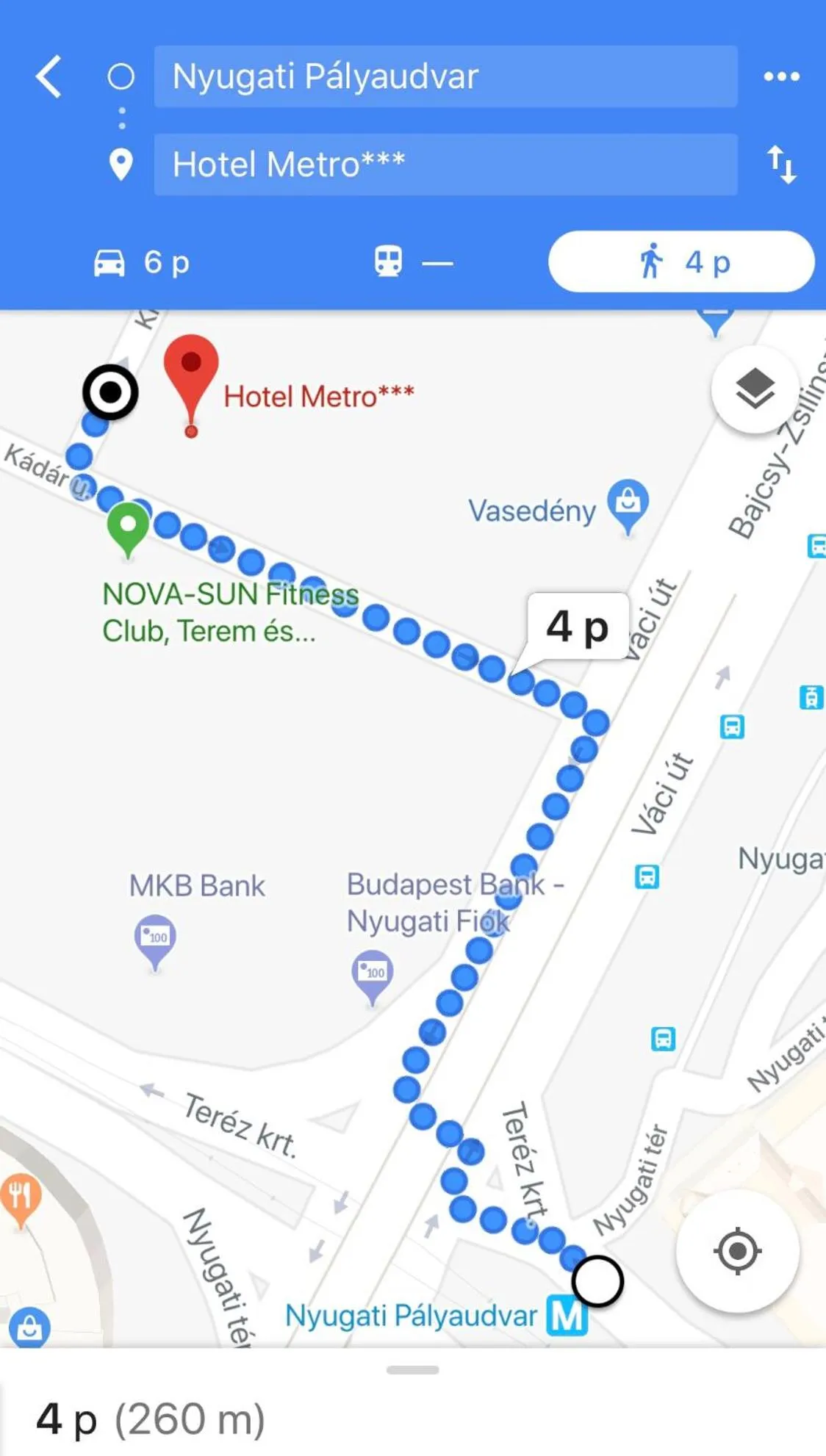Screen dimensions: 826x1456
Task: Select the Vasedény shop marker
Action: click(628, 505)
